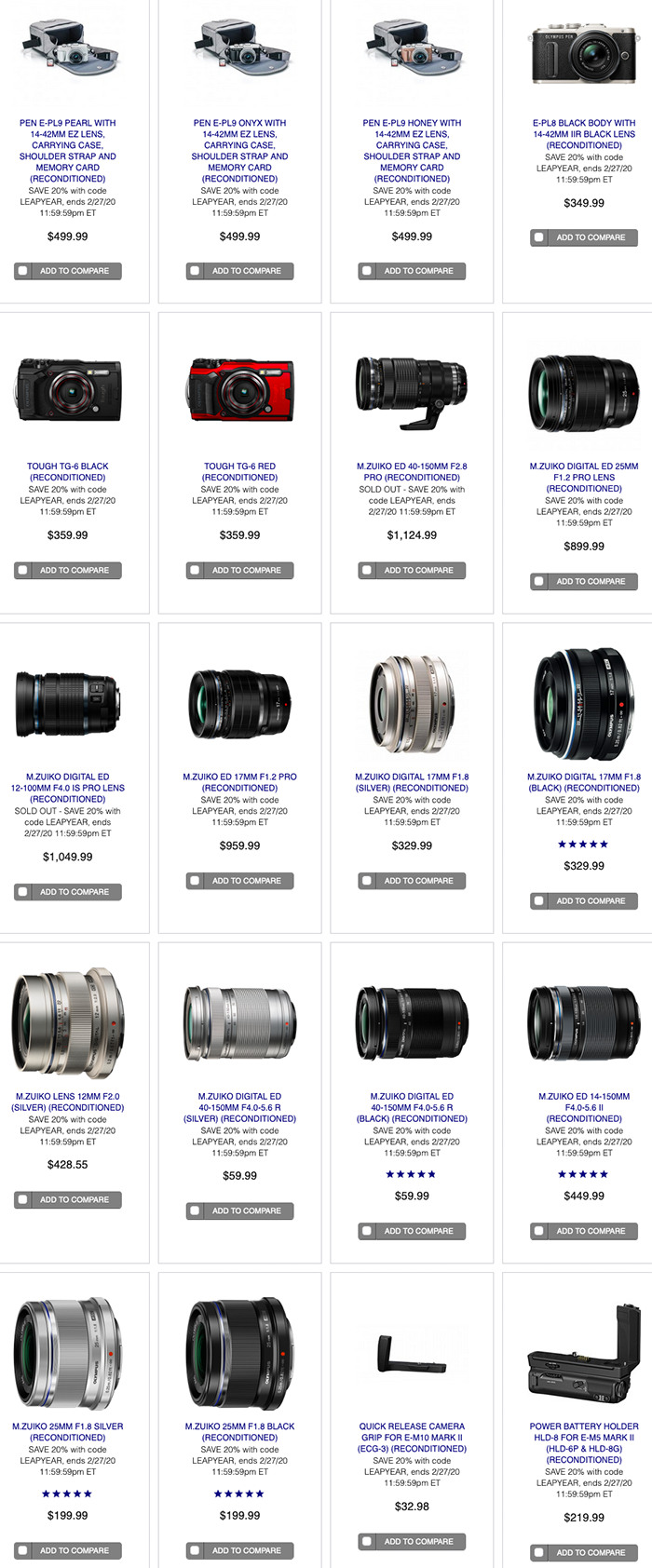Open E-PL8 Black Body with 14-42mm lens
Viewport: 652px width, 1568px height.
pos(584,134)
